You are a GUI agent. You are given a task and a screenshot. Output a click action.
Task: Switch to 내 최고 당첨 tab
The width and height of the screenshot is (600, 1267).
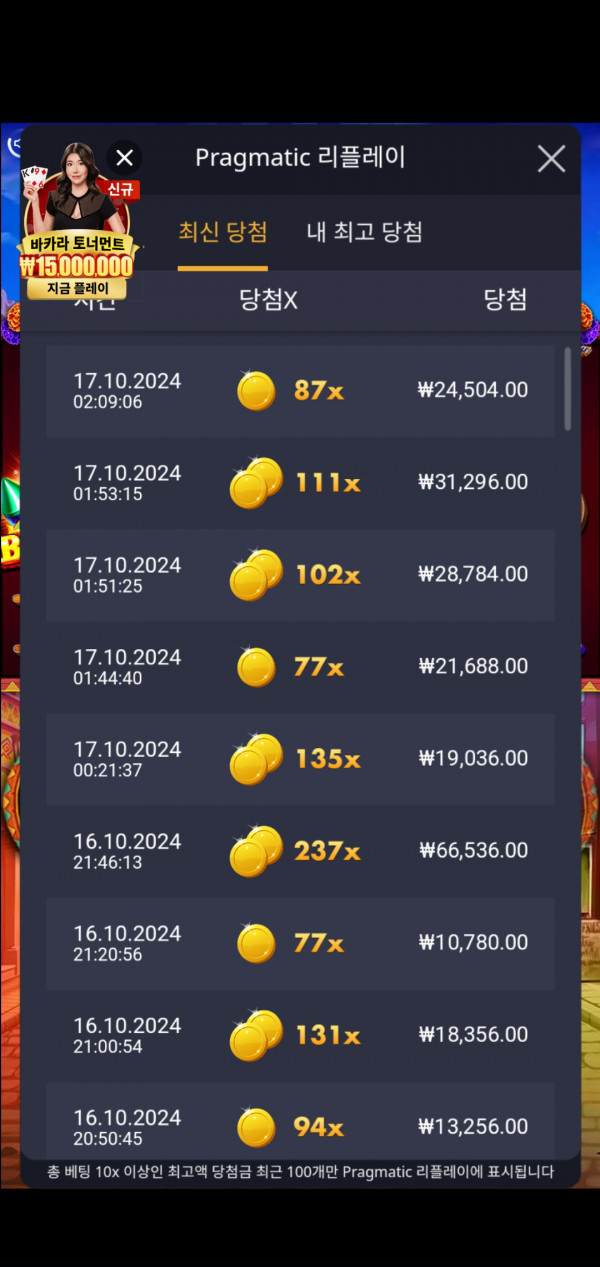(364, 233)
